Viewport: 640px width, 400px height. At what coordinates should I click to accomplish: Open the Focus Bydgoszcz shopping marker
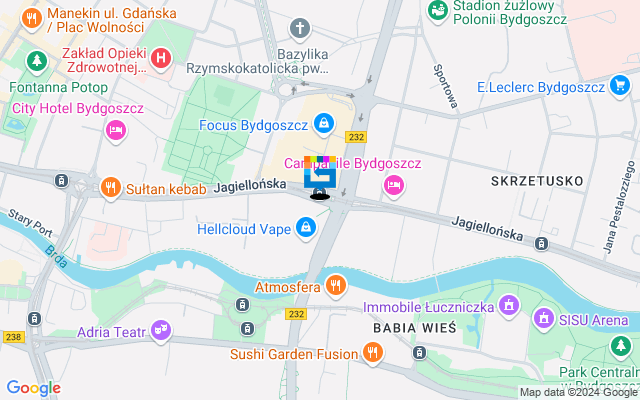[x=324, y=125]
